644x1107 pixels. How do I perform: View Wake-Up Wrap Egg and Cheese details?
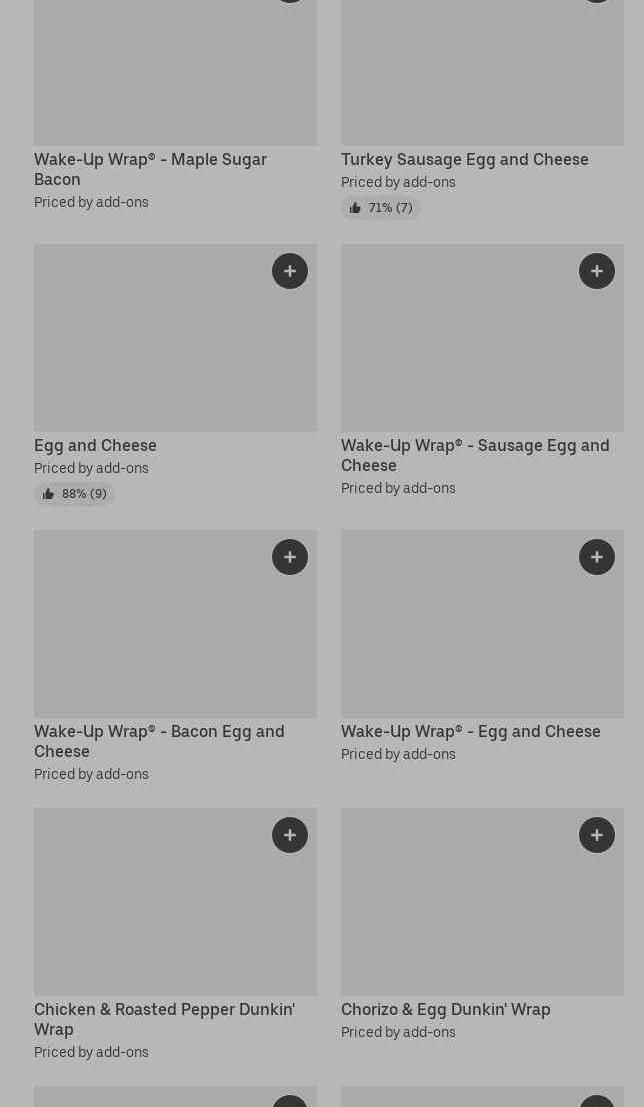tap(471, 731)
